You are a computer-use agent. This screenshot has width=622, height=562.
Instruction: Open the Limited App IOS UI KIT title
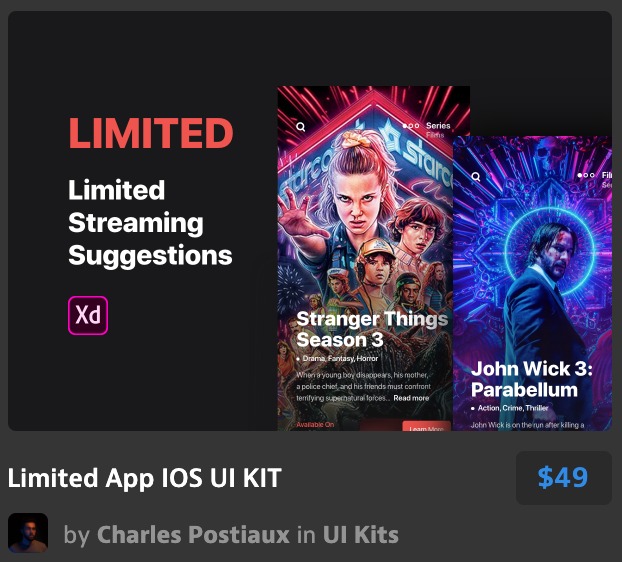pyautogui.click(x=145, y=478)
